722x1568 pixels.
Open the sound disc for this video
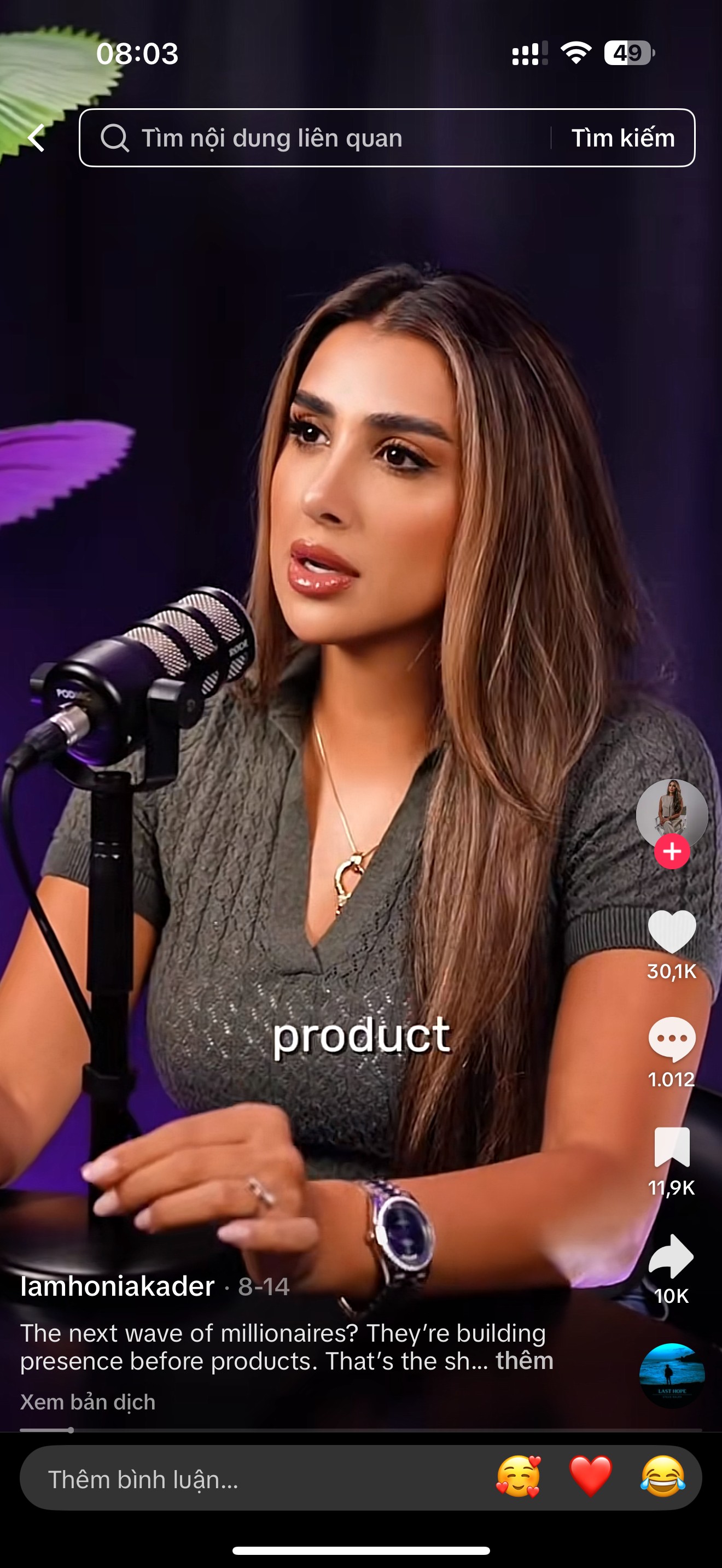(x=672, y=1375)
